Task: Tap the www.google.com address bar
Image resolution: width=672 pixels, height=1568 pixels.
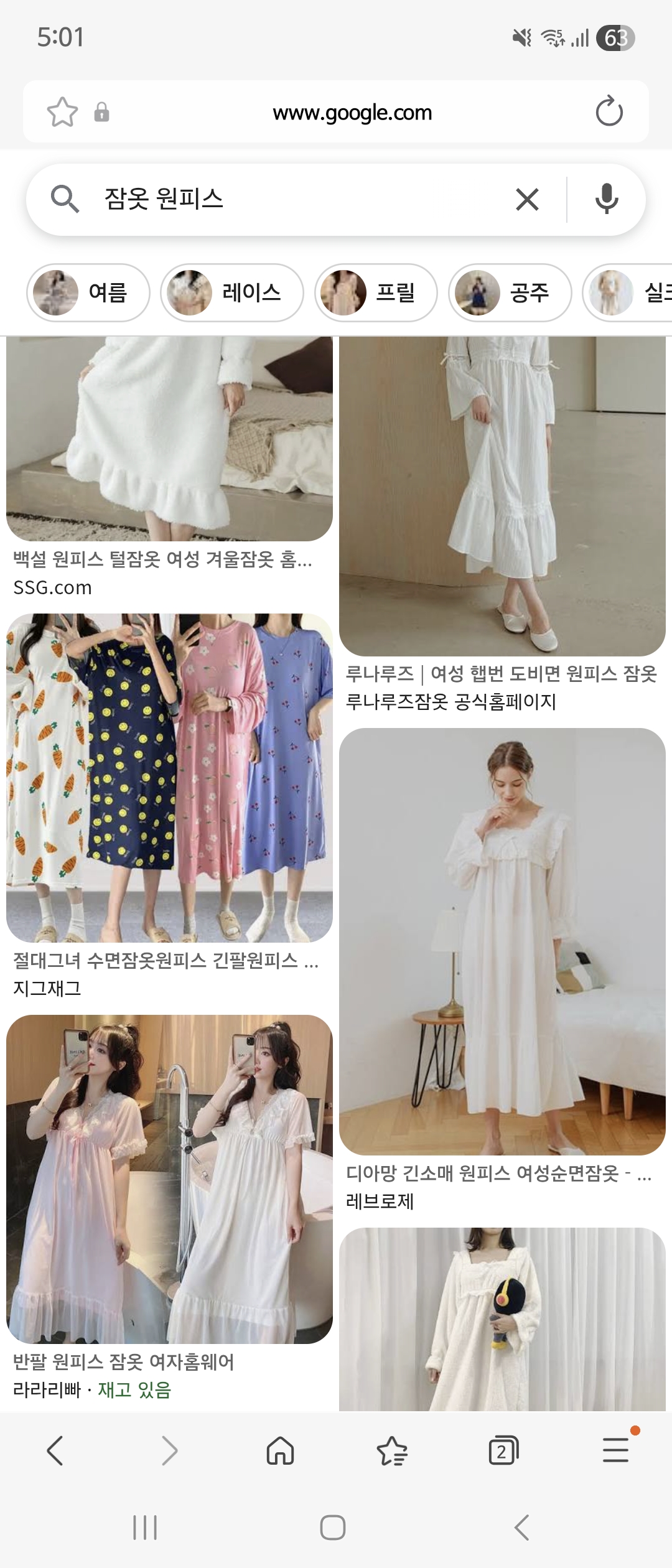Action: point(352,113)
